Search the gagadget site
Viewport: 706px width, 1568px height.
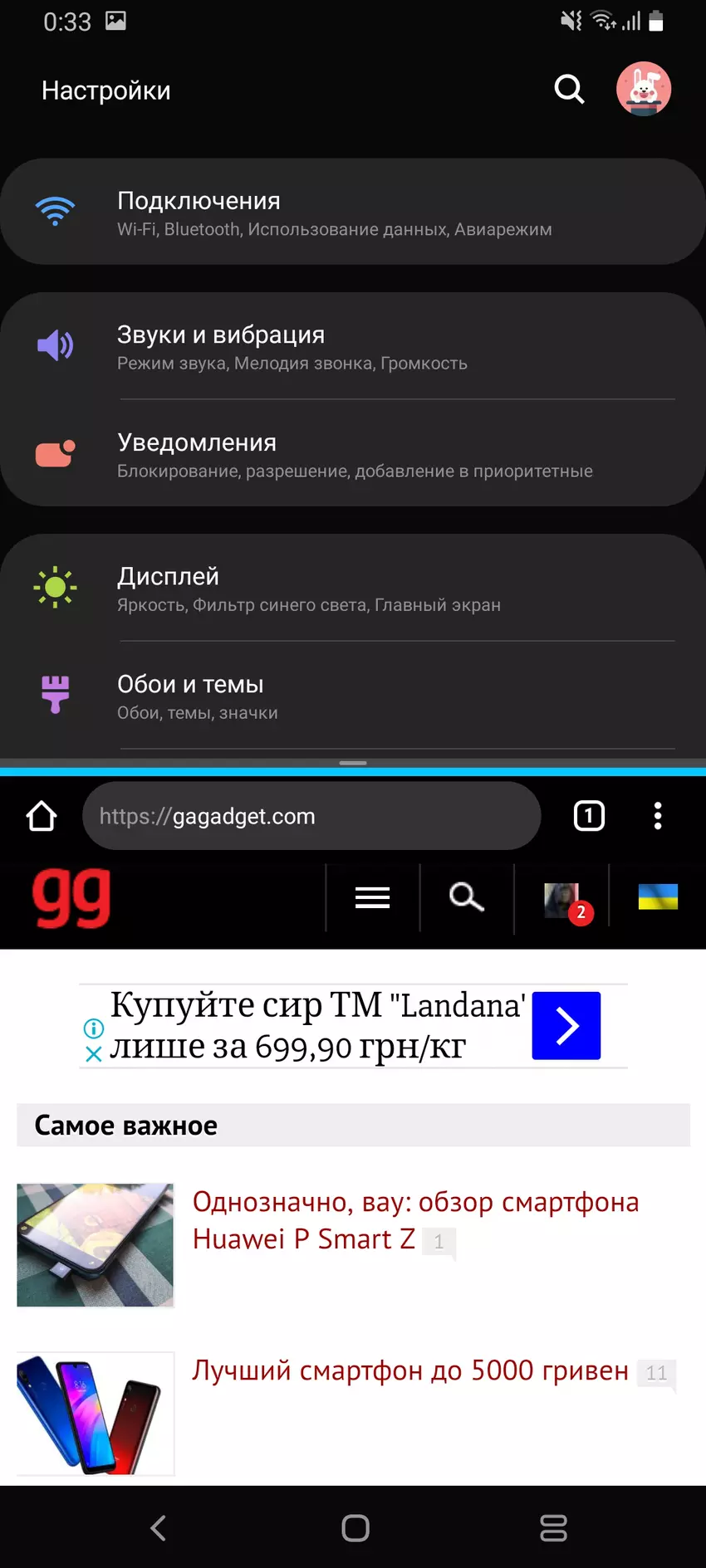click(x=467, y=897)
